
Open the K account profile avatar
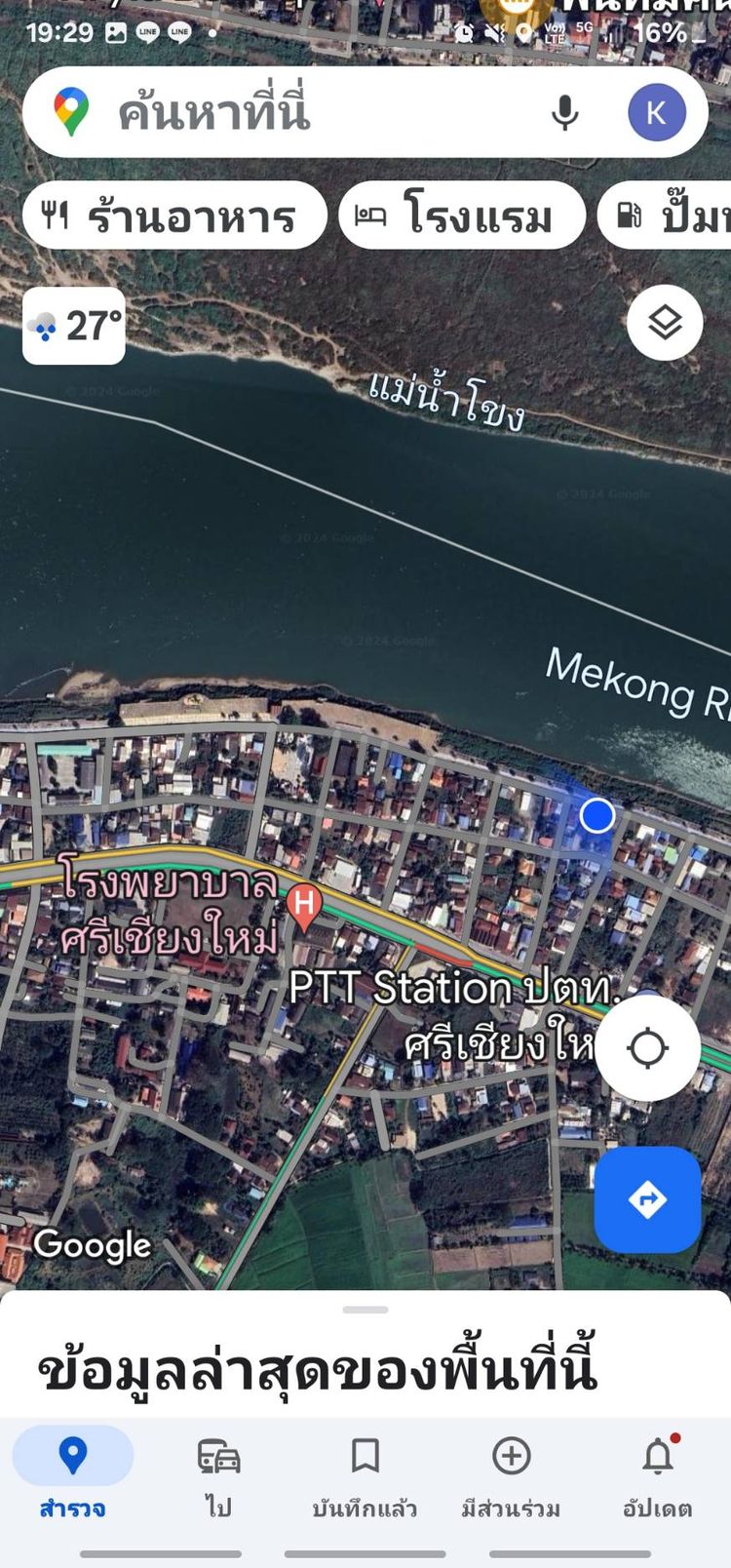click(656, 113)
